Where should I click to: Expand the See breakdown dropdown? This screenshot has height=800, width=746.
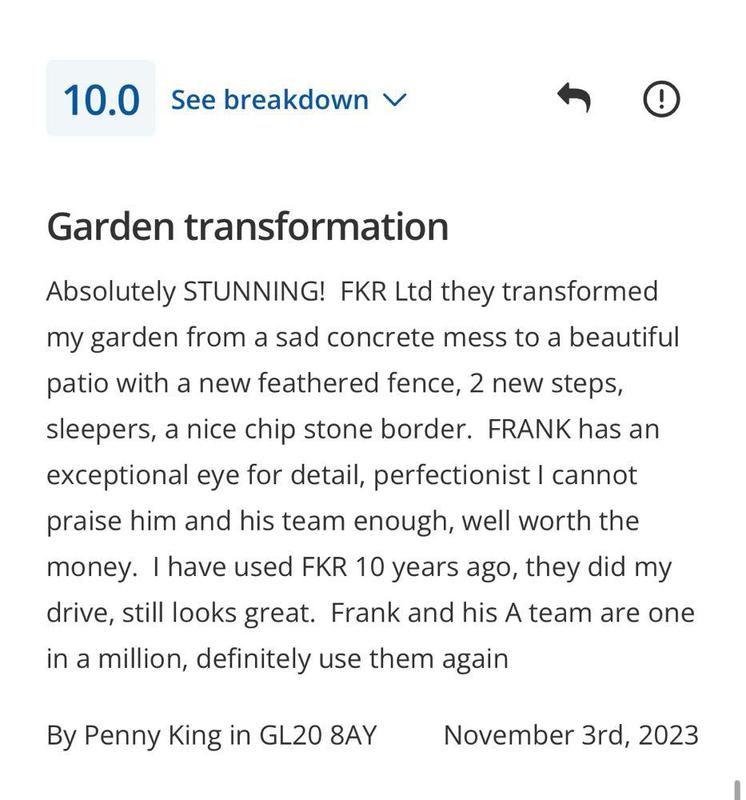point(288,100)
